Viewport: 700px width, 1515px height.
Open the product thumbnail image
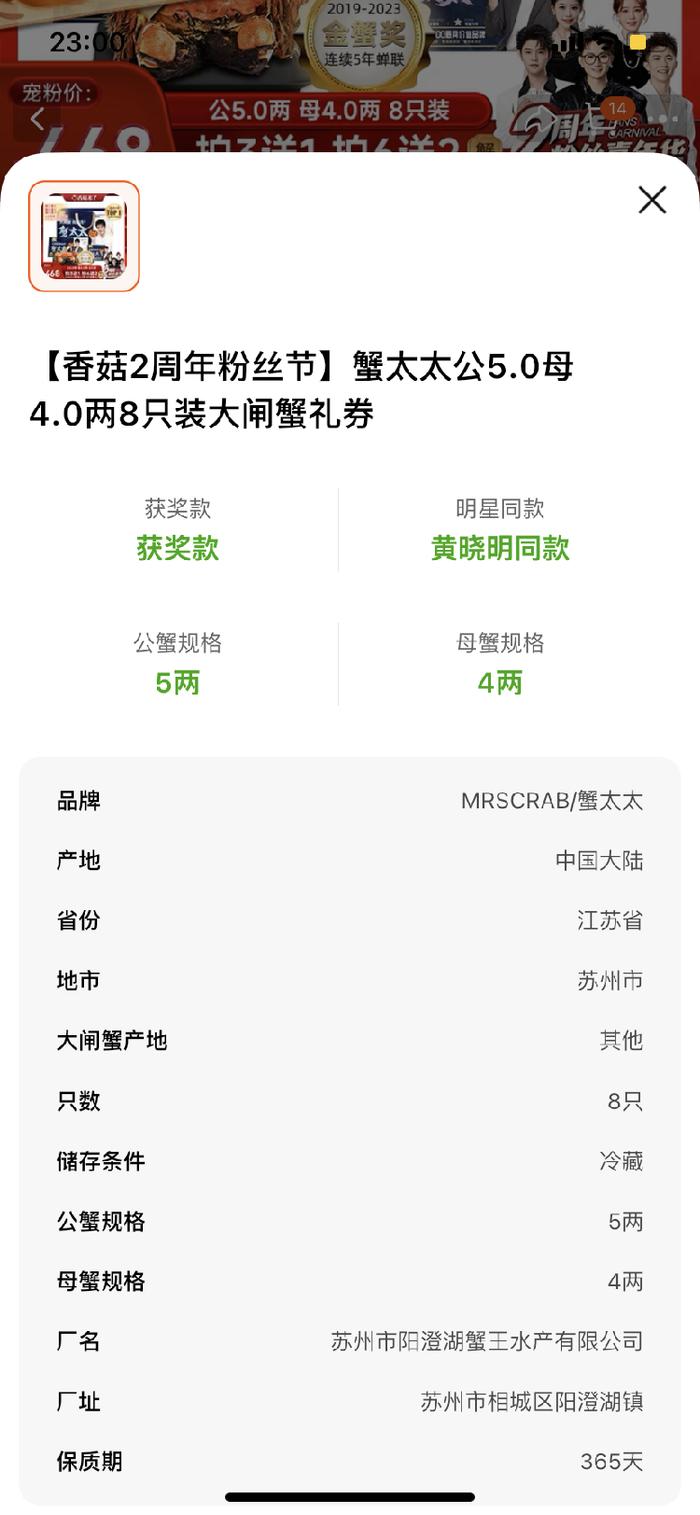84,236
